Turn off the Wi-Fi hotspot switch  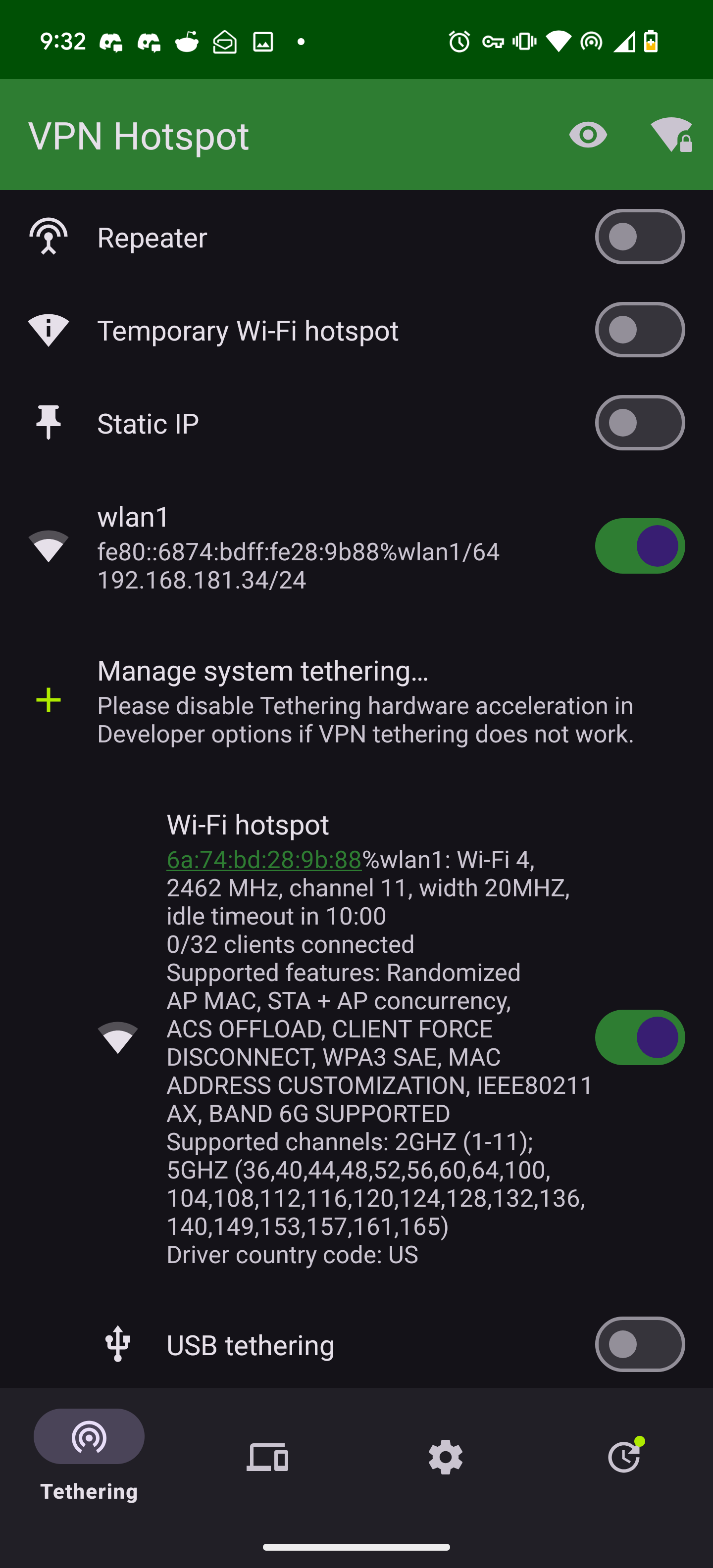pyautogui.click(x=639, y=1037)
